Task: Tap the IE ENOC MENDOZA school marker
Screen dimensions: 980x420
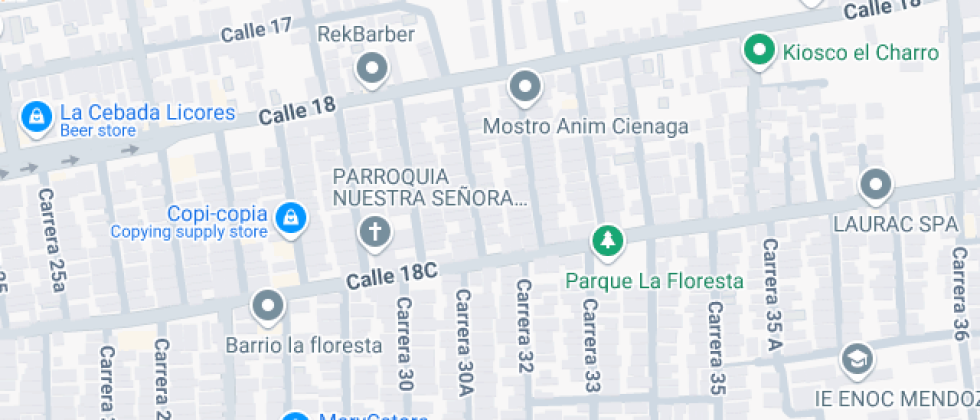Action: point(857,360)
